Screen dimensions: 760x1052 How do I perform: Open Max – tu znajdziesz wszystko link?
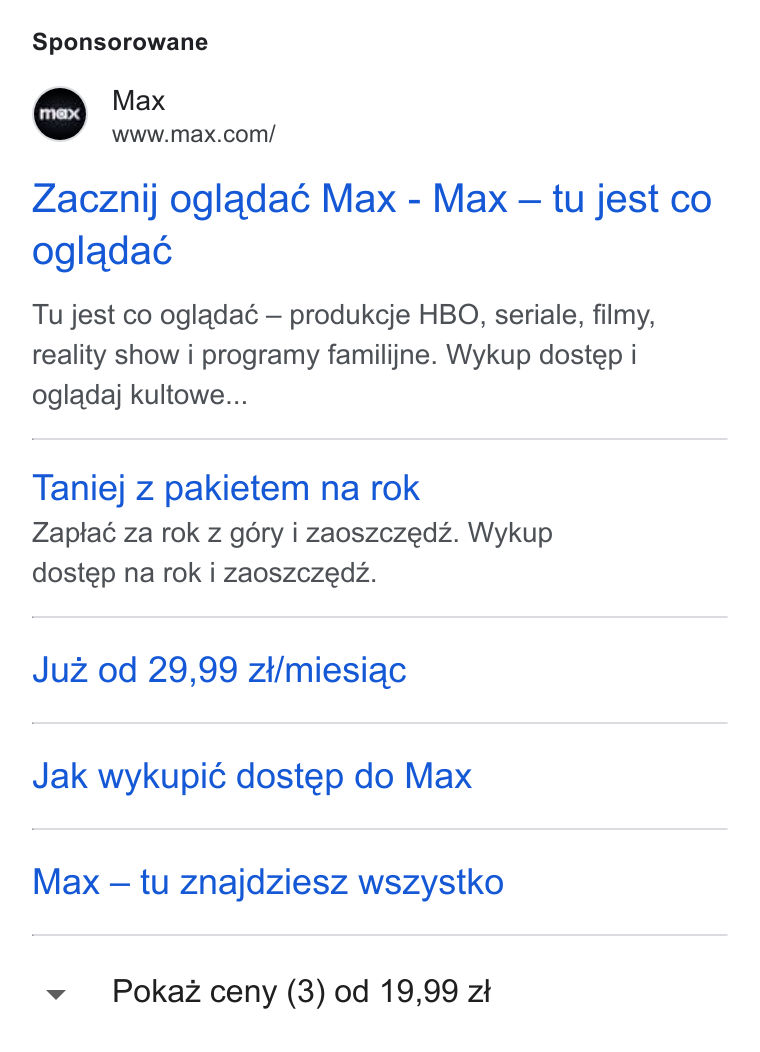pyautogui.click(x=268, y=882)
